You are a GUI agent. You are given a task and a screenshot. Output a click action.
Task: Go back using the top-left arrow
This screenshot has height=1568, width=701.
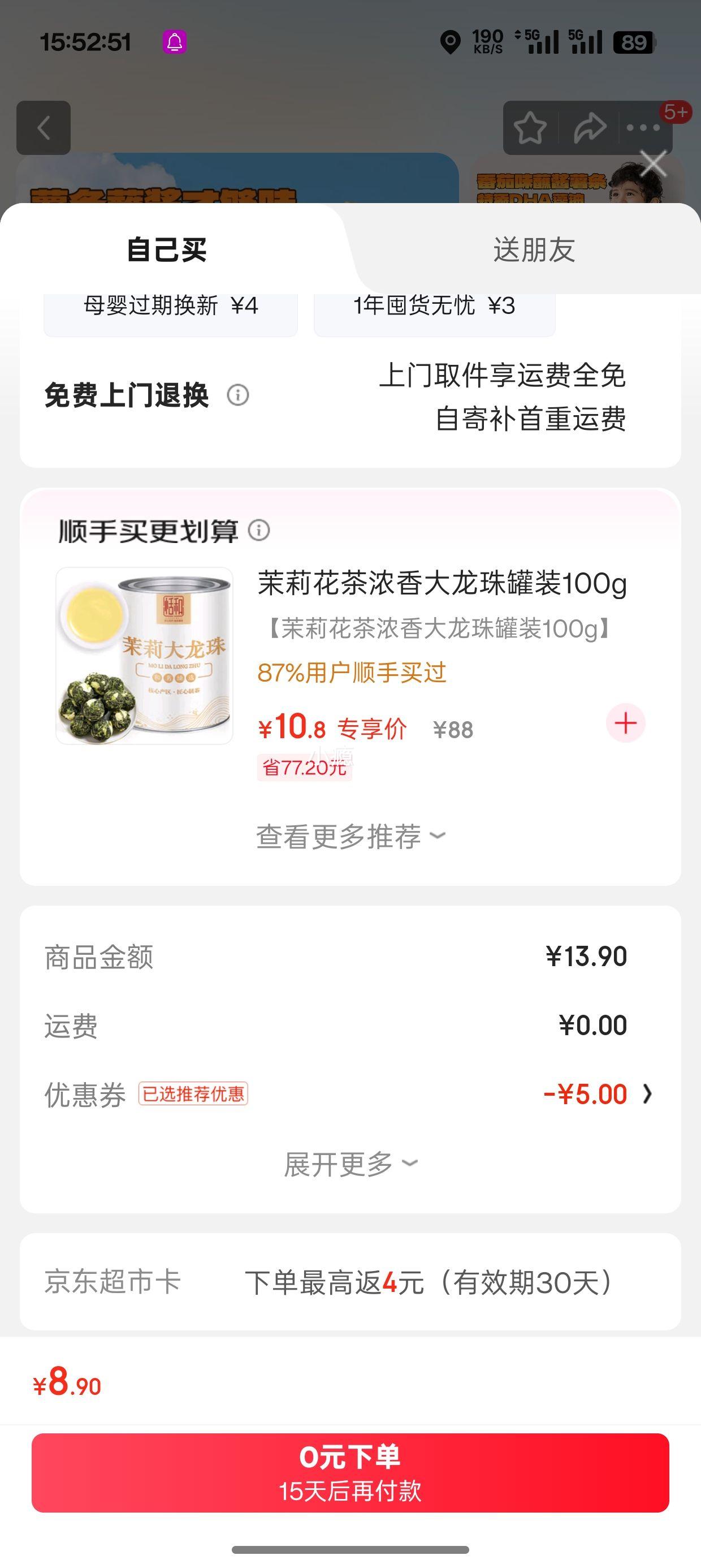(x=43, y=128)
